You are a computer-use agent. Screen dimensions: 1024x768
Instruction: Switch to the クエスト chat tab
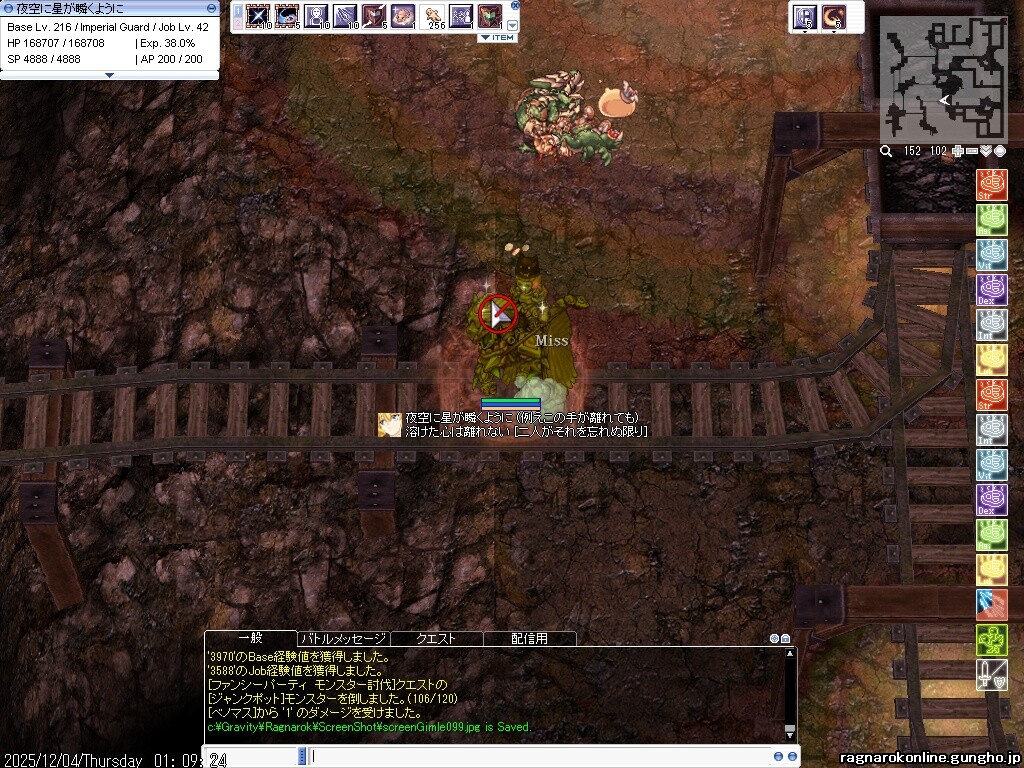[436, 638]
